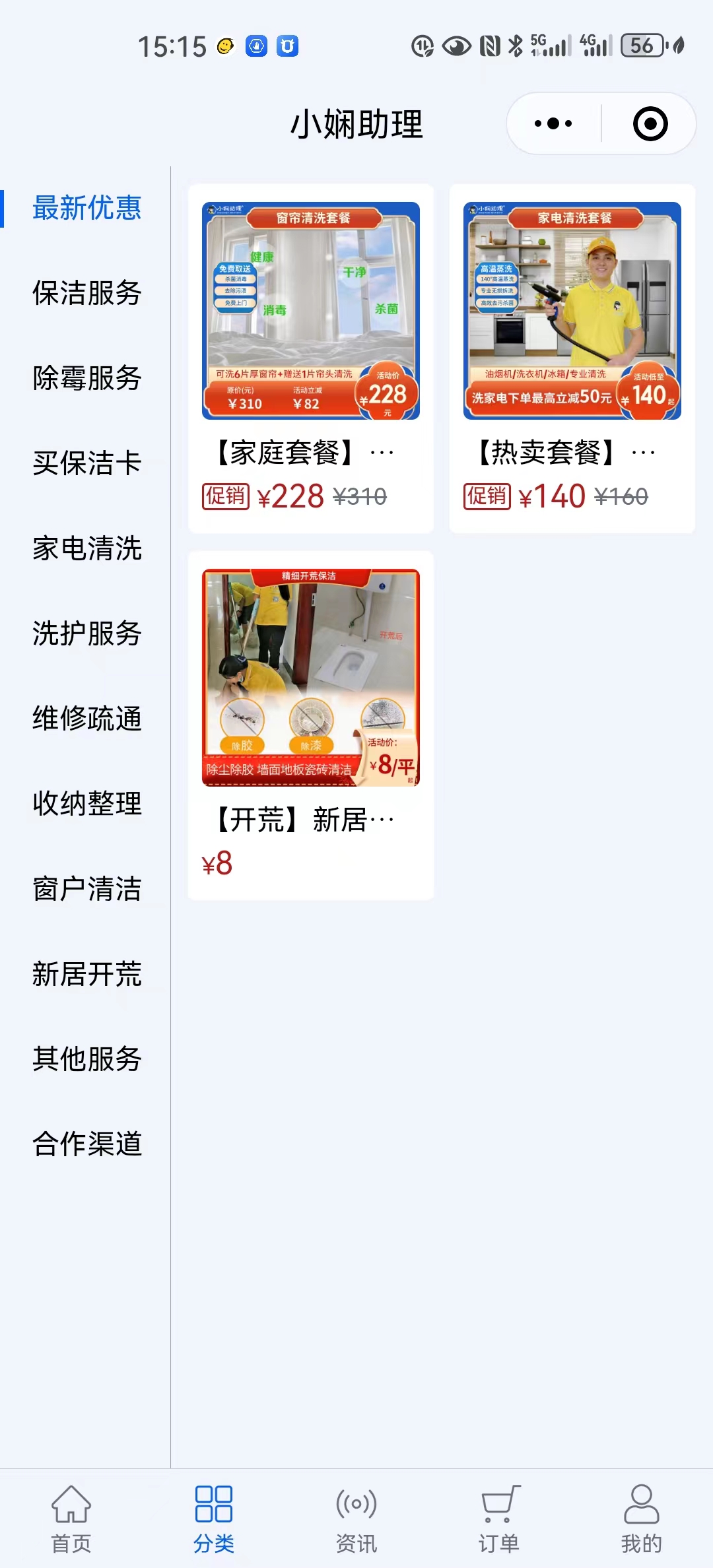This screenshot has height=1568, width=713.
Task: View the 其他服务 category
Action: pyautogui.click(x=86, y=1059)
